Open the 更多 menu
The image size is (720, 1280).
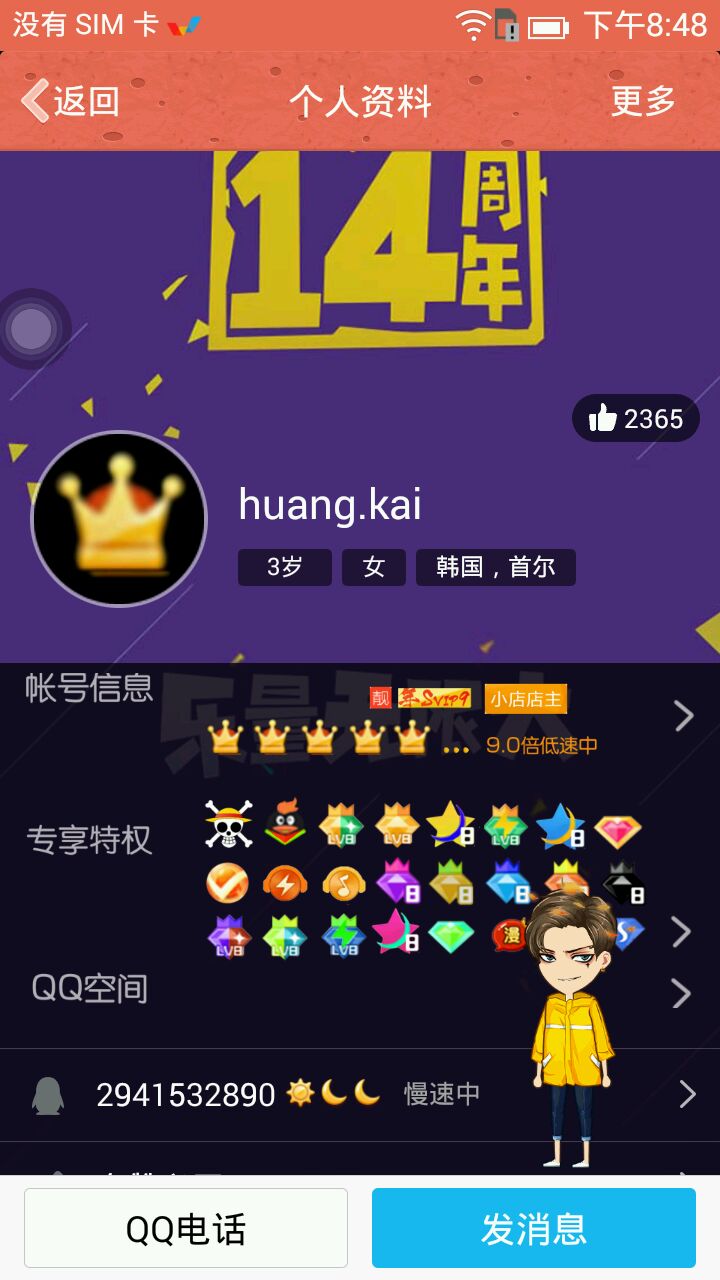643,101
